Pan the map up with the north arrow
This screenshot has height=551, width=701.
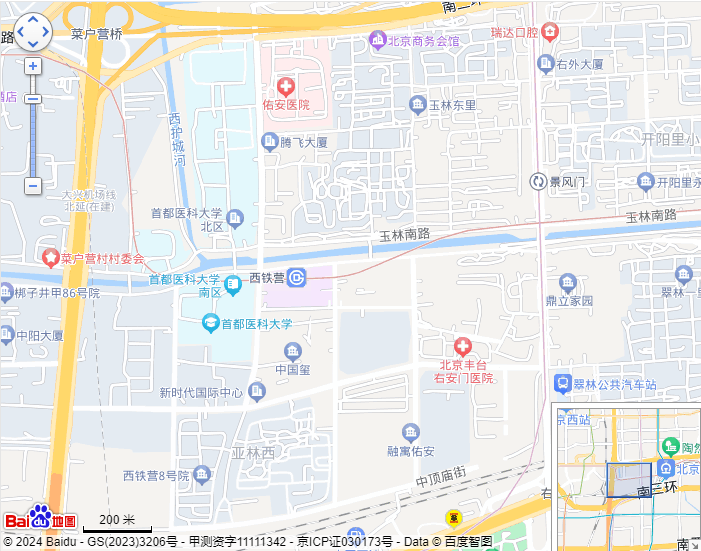pos(32,20)
